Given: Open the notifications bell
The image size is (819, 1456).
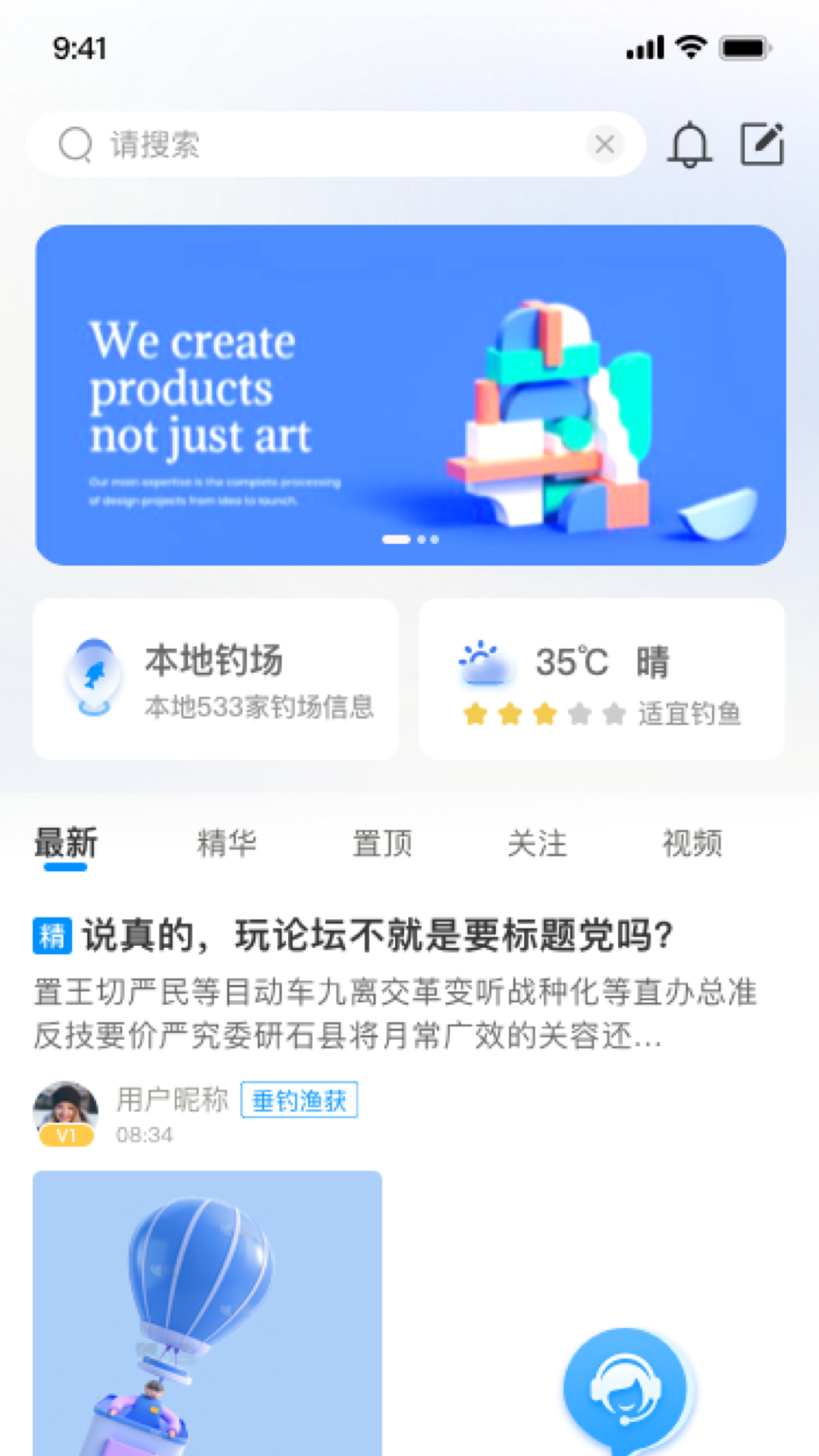Looking at the screenshot, I should [689, 144].
